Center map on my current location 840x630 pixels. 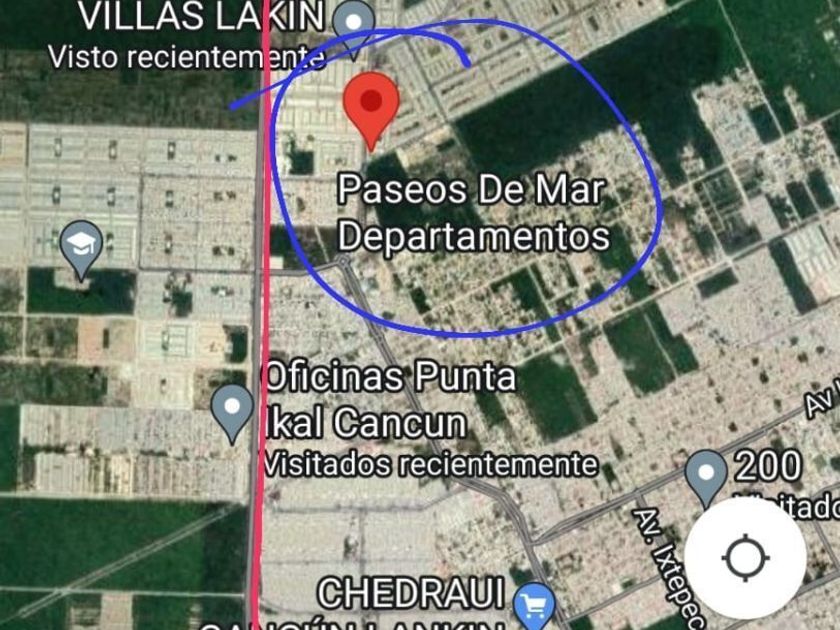coord(745,558)
